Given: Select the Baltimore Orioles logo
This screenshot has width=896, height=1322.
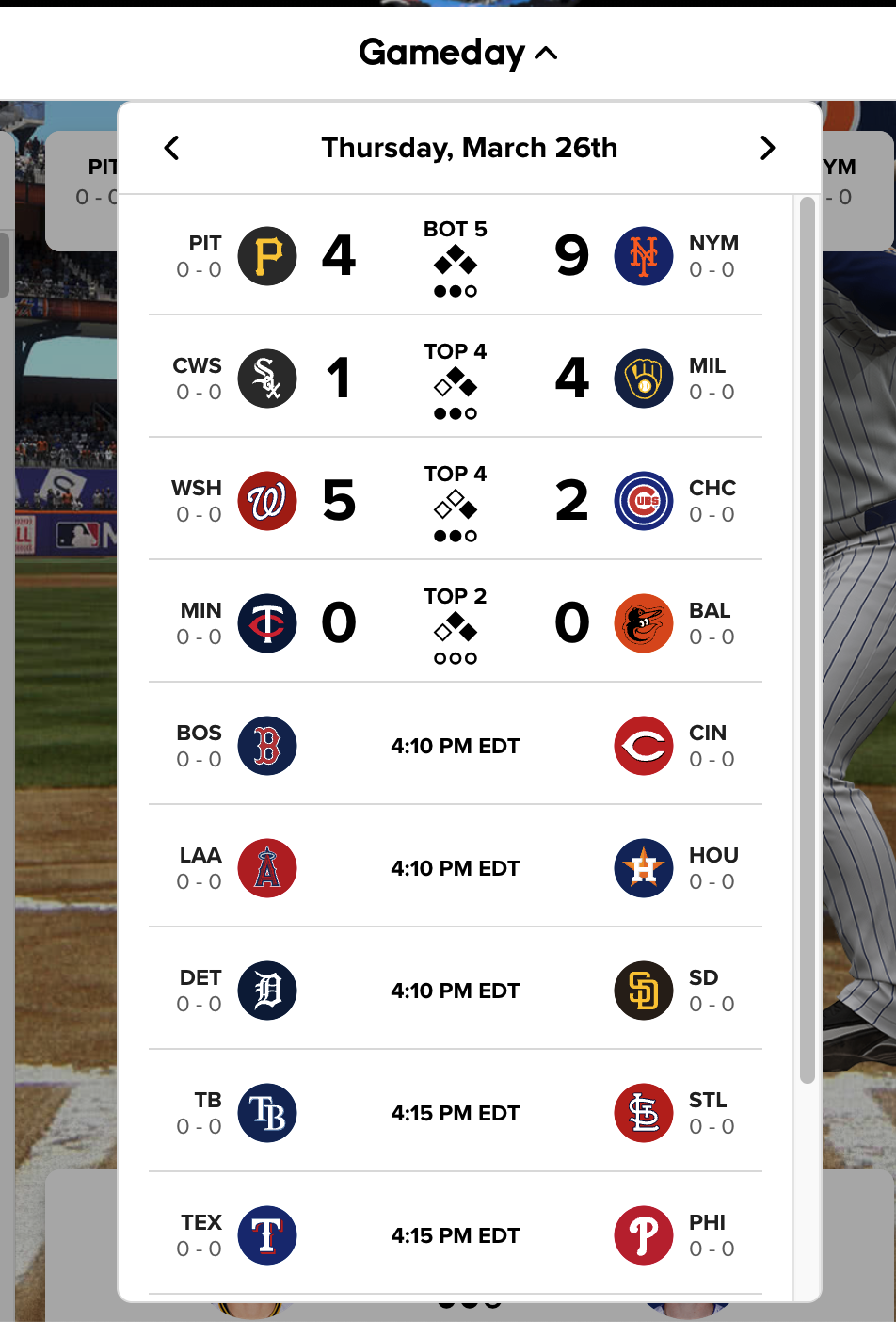Looking at the screenshot, I should 643,622.
